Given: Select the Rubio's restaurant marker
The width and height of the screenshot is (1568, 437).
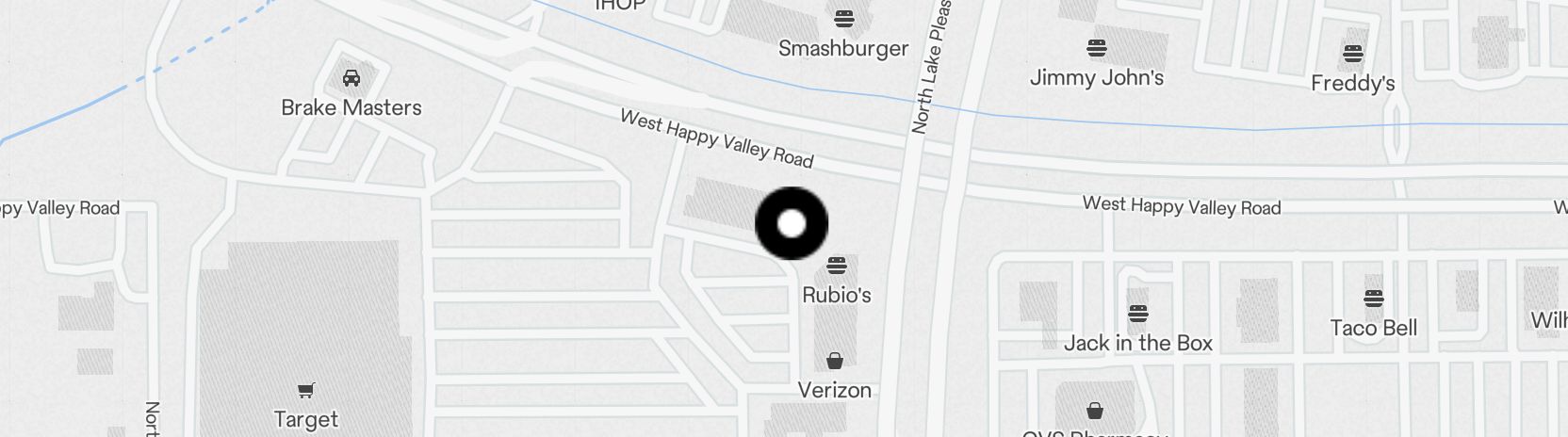Looking at the screenshot, I should [x=836, y=266].
